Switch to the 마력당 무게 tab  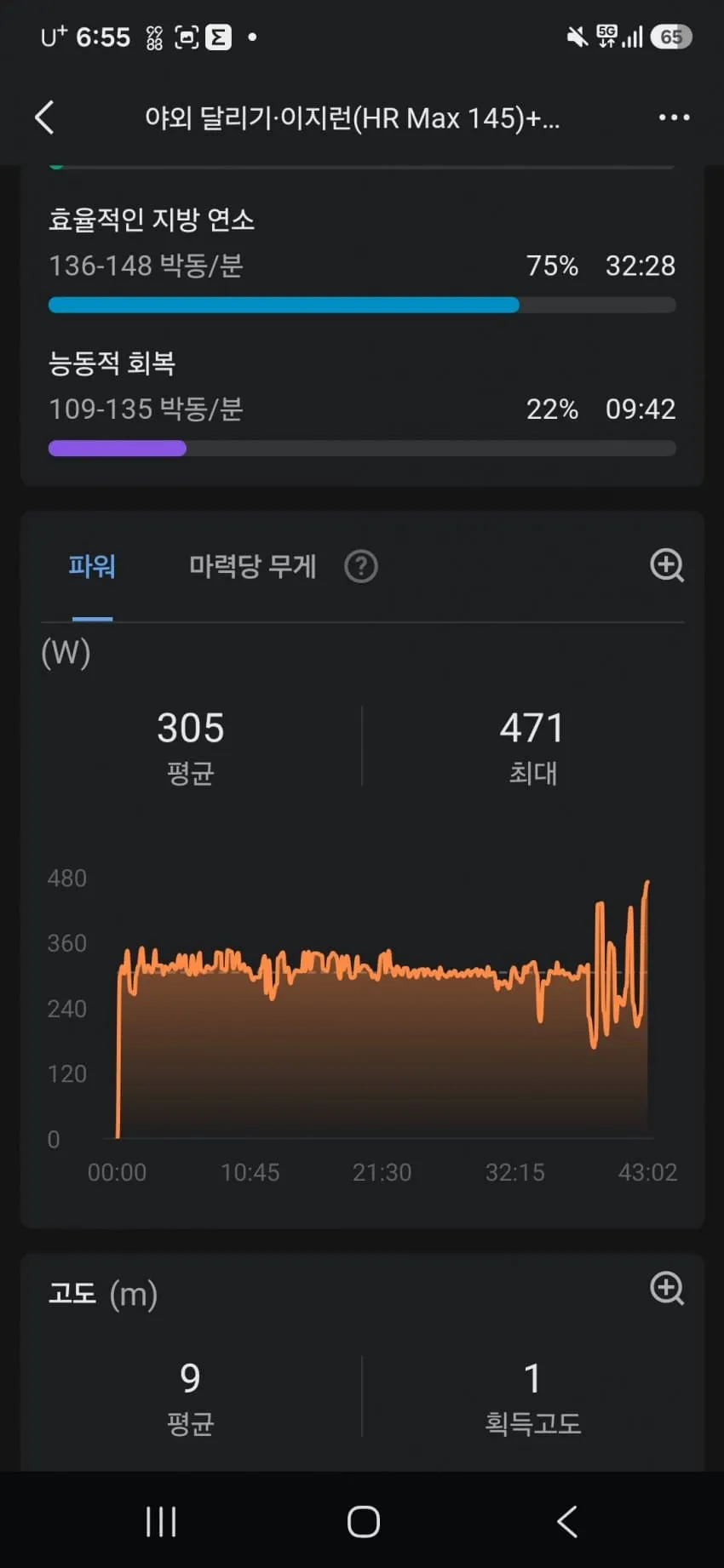pos(252,566)
